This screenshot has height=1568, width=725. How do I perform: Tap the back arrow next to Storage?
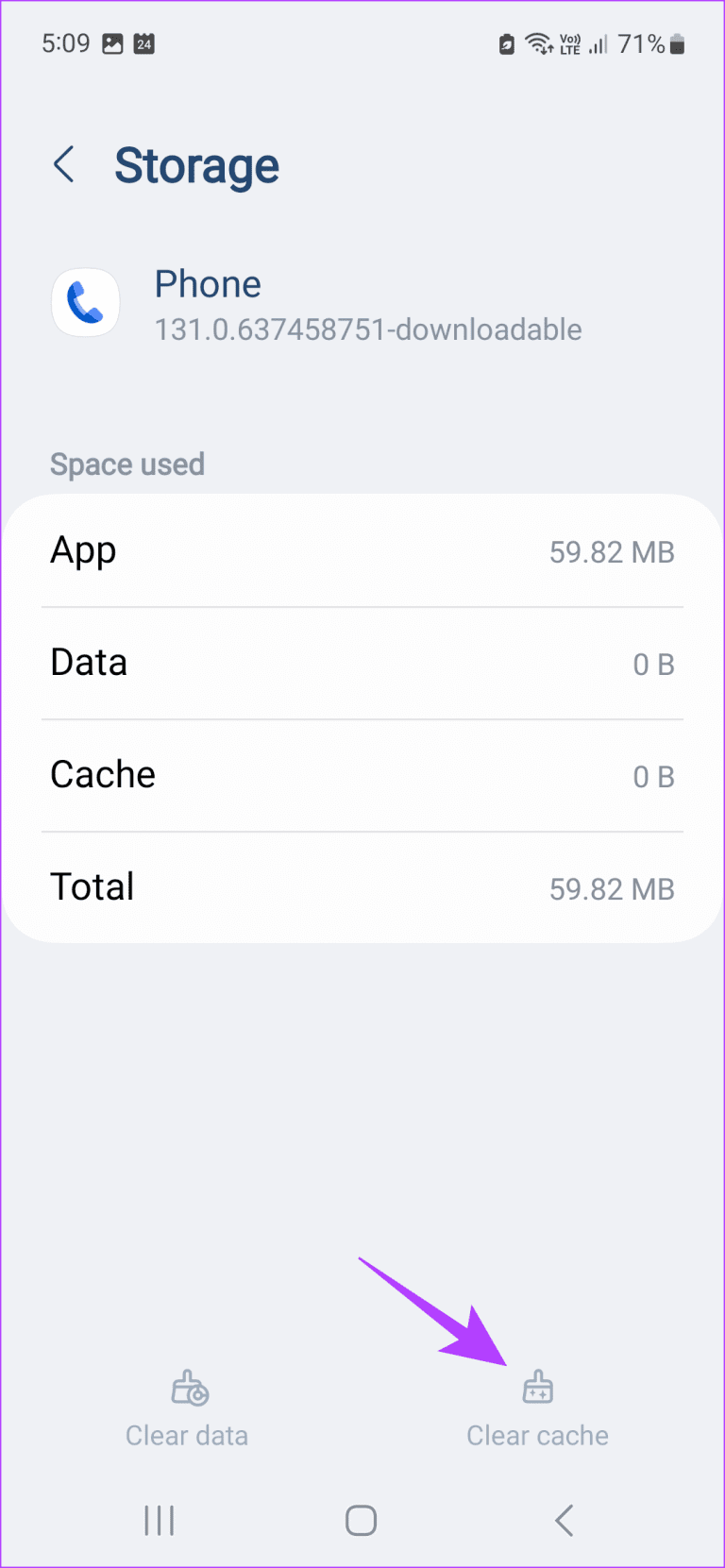pyautogui.click(x=62, y=164)
